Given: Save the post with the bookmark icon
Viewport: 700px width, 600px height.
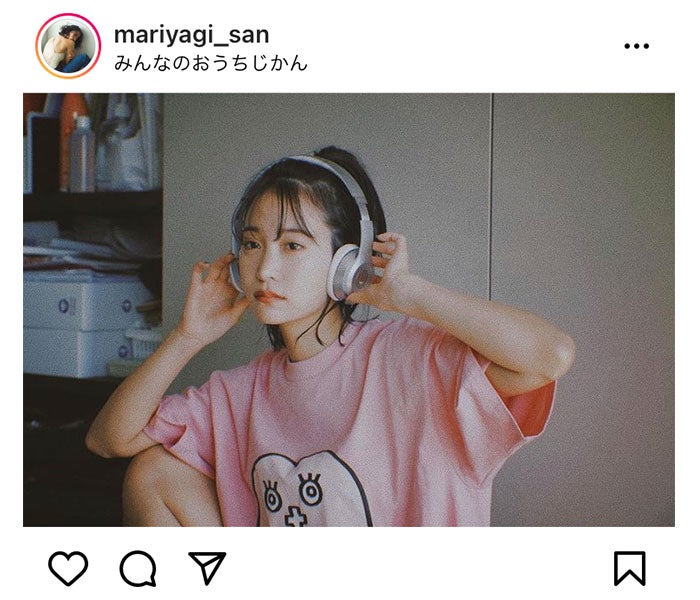Looking at the screenshot, I should [629, 568].
